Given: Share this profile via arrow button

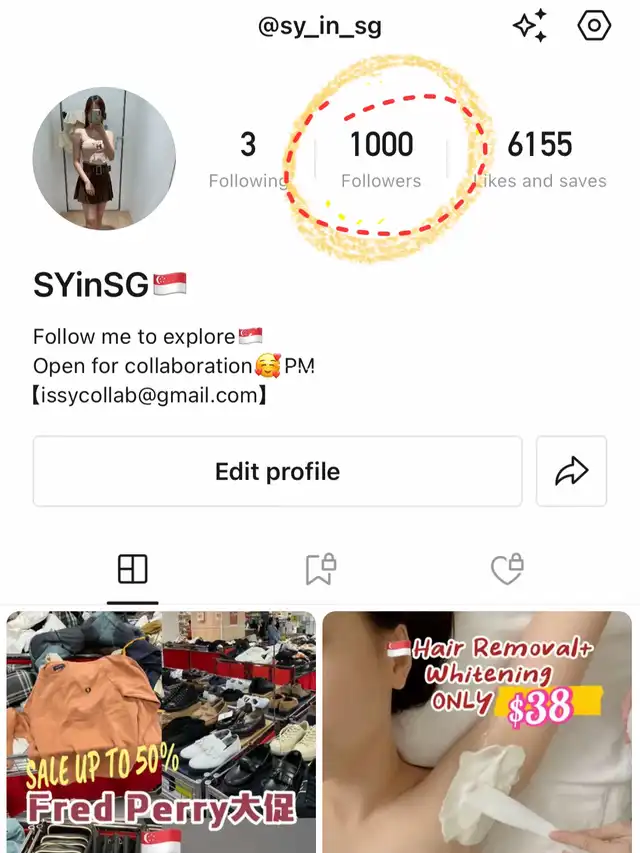Looking at the screenshot, I should [571, 472].
